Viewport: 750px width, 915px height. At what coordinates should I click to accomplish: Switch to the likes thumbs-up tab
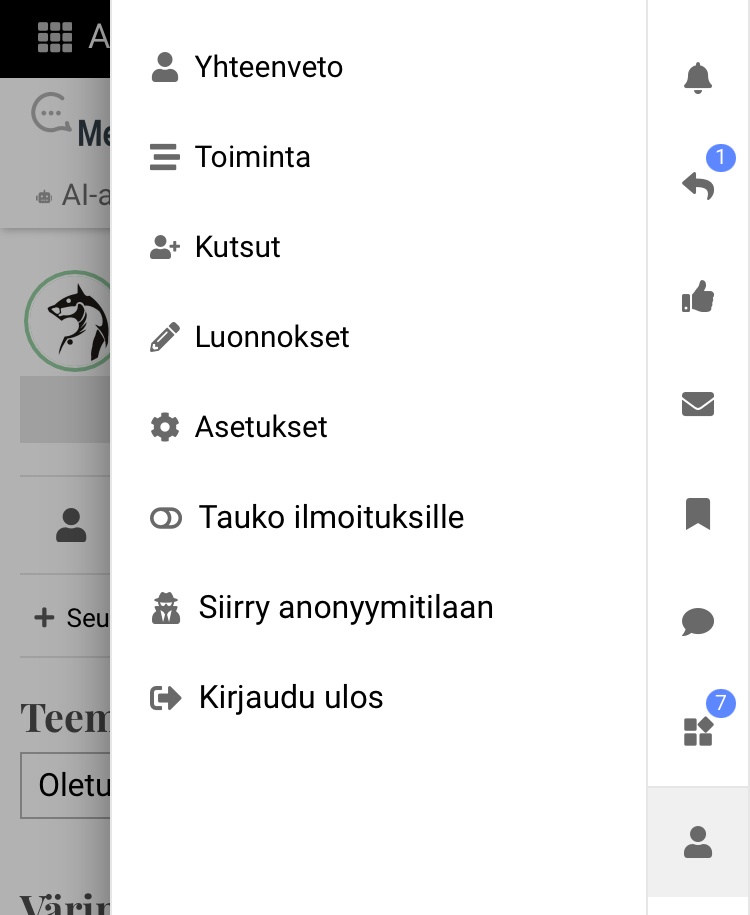coord(698,297)
